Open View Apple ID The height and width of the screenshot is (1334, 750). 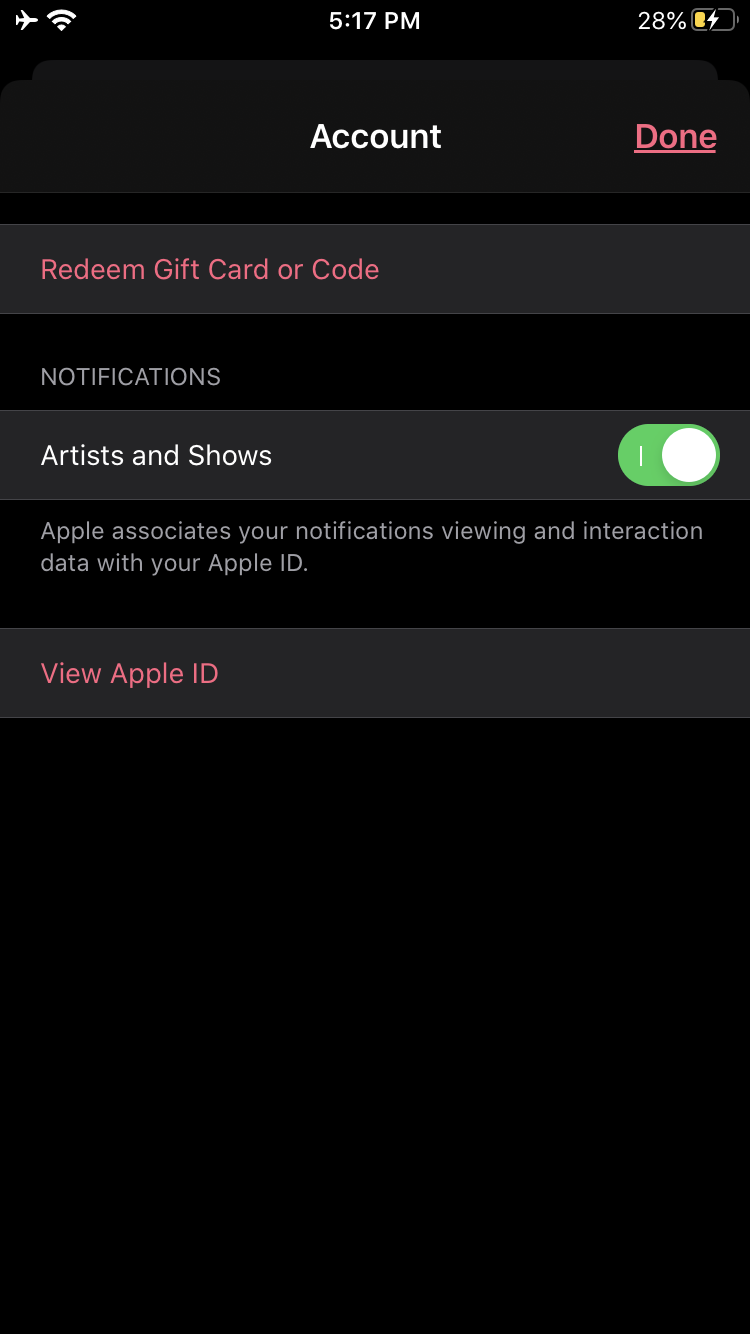130,674
